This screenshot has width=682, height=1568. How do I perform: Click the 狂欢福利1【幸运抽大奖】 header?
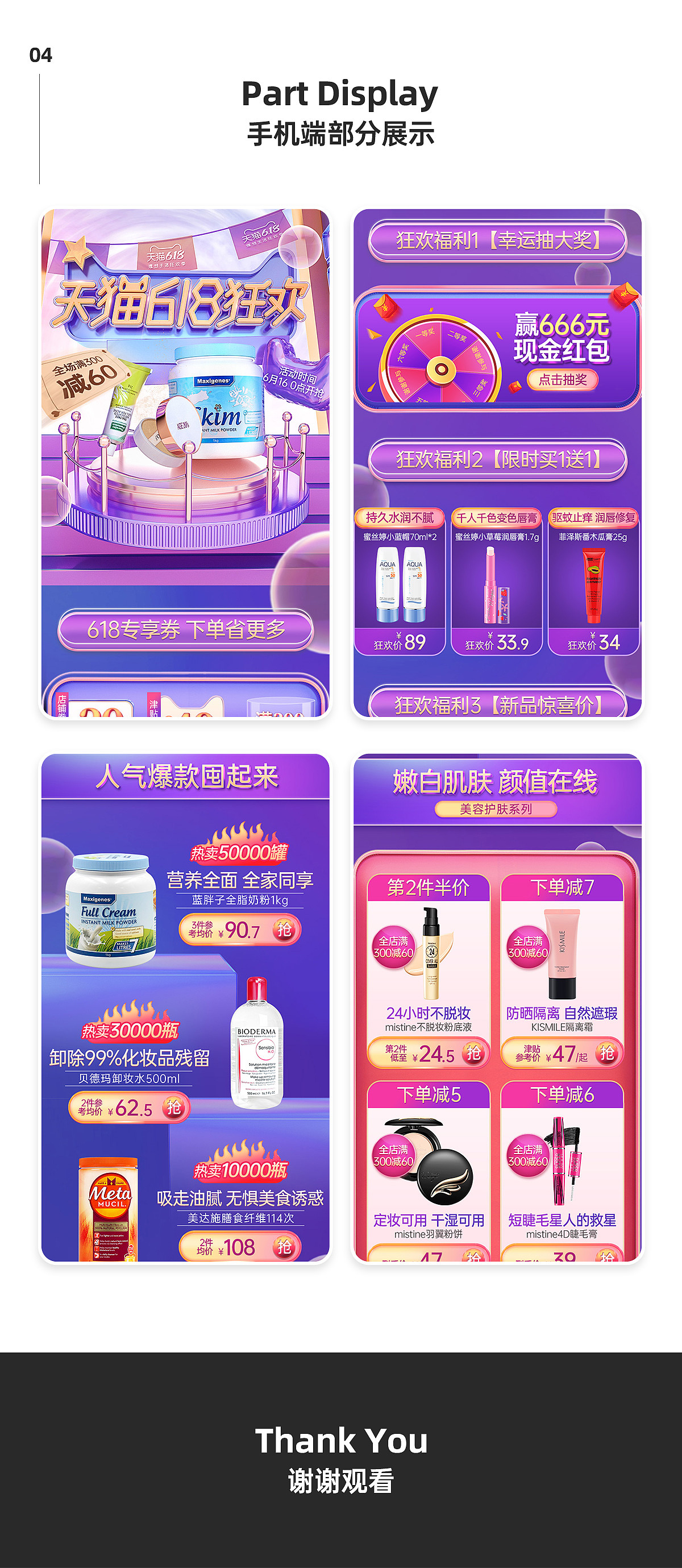click(x=499, y=240)
